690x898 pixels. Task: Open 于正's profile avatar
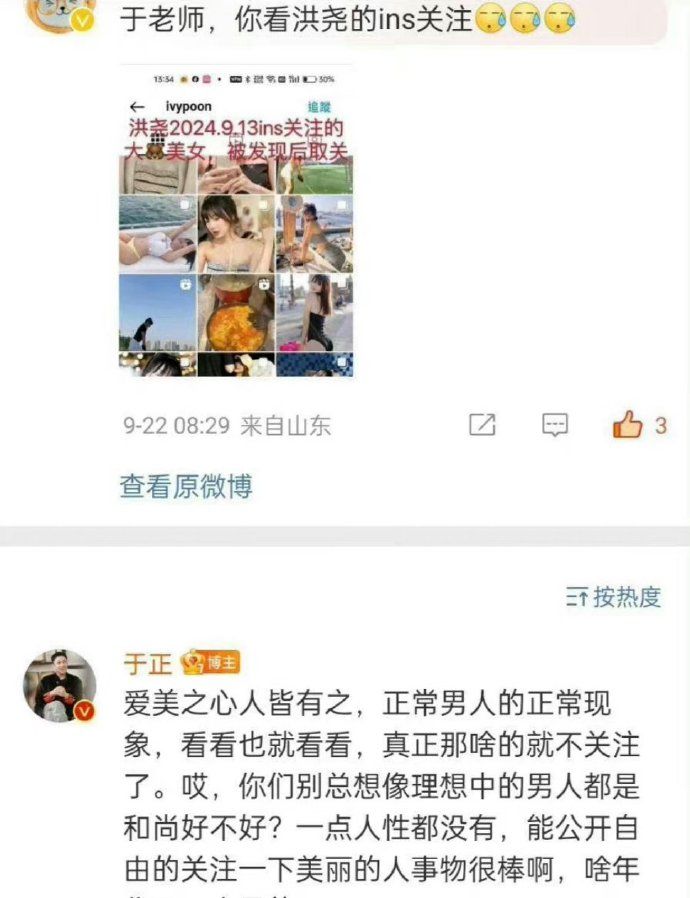pyautogui.click(x=60, y=686)
